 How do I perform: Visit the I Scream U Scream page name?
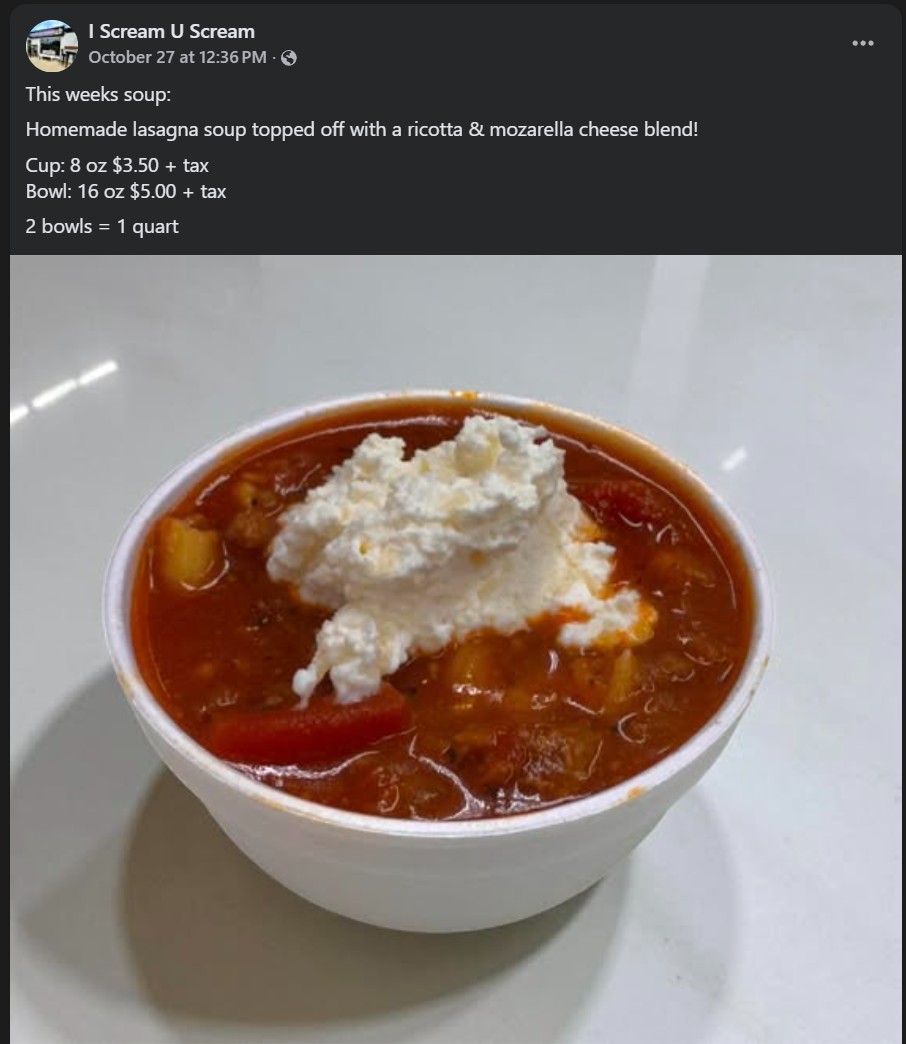click(171, 31)
